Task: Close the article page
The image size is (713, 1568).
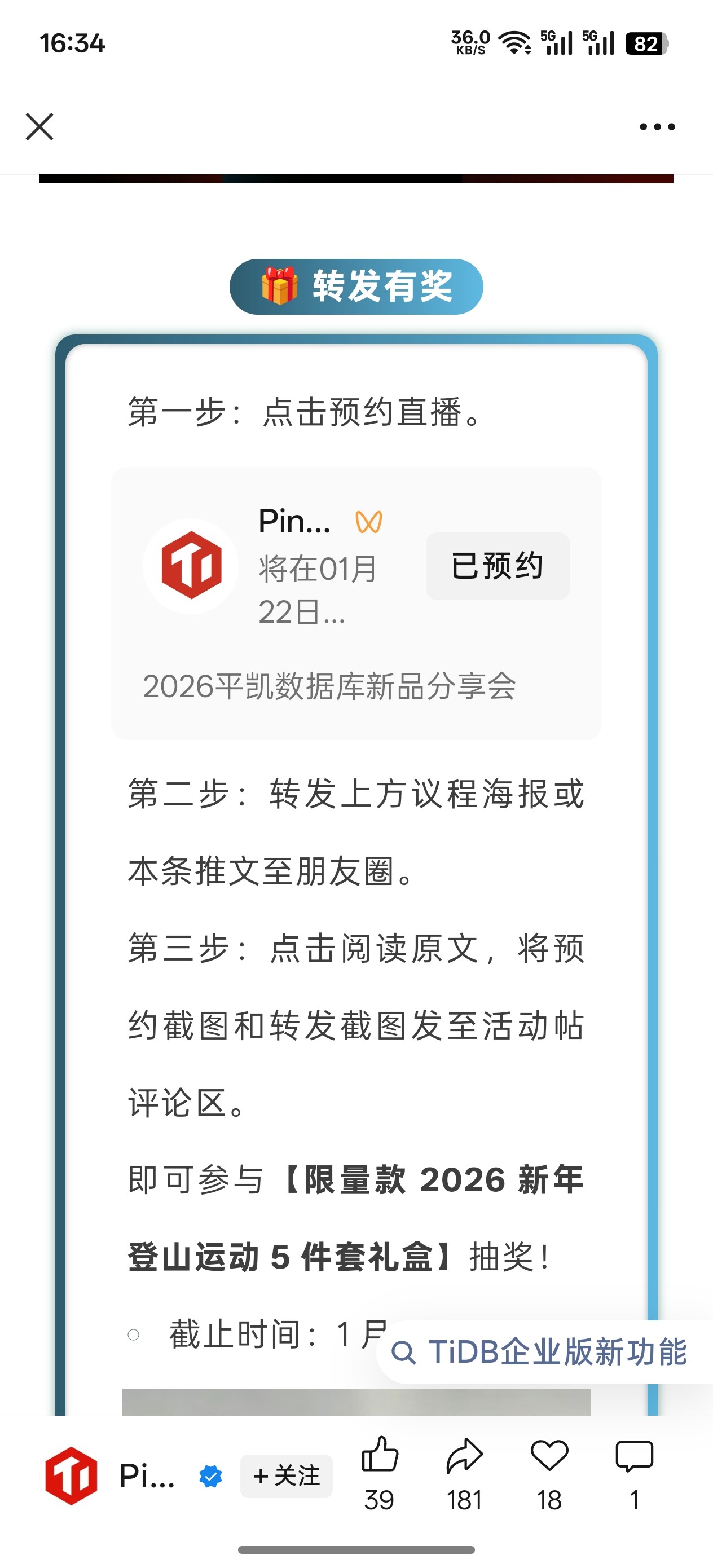Action: click(x=39, y=126)
